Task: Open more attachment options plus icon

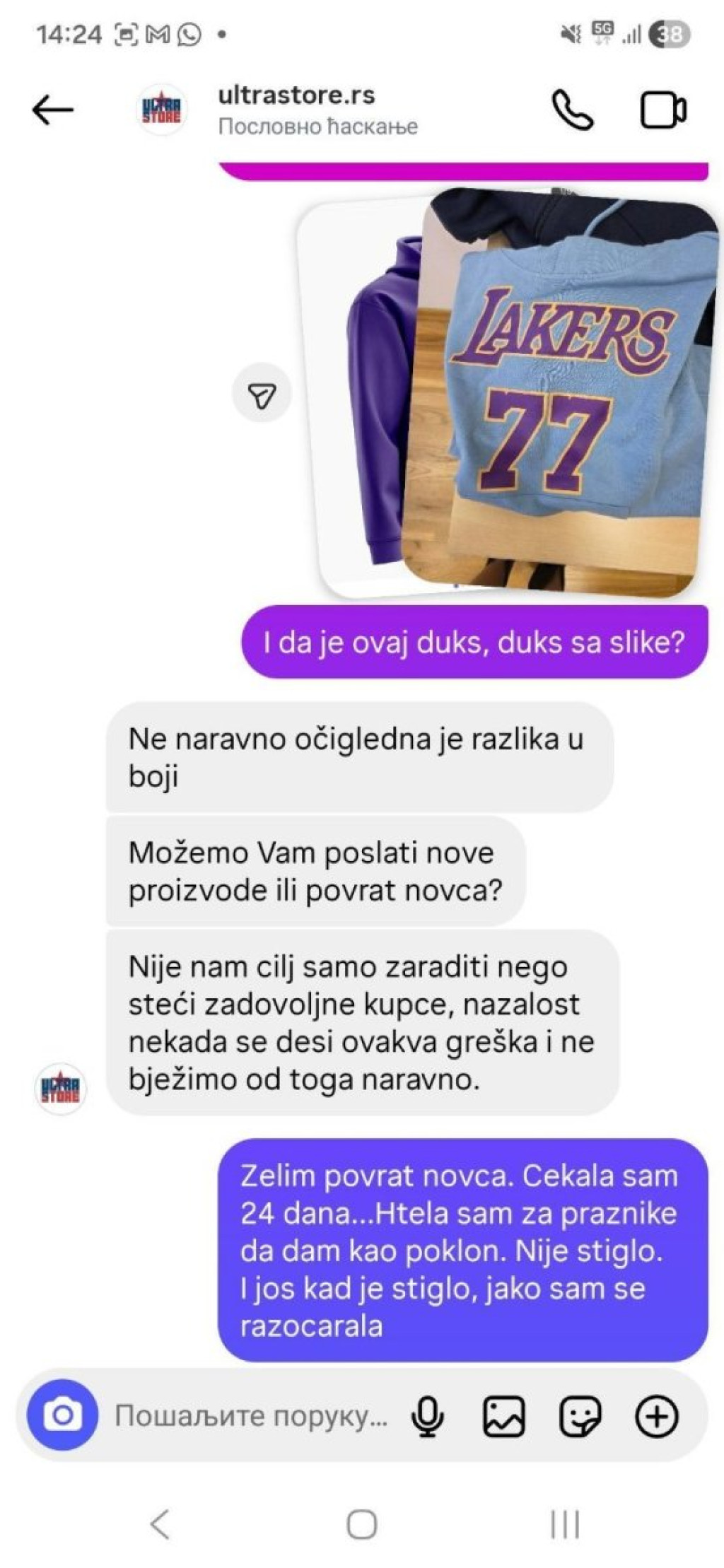Action: 657,1416
